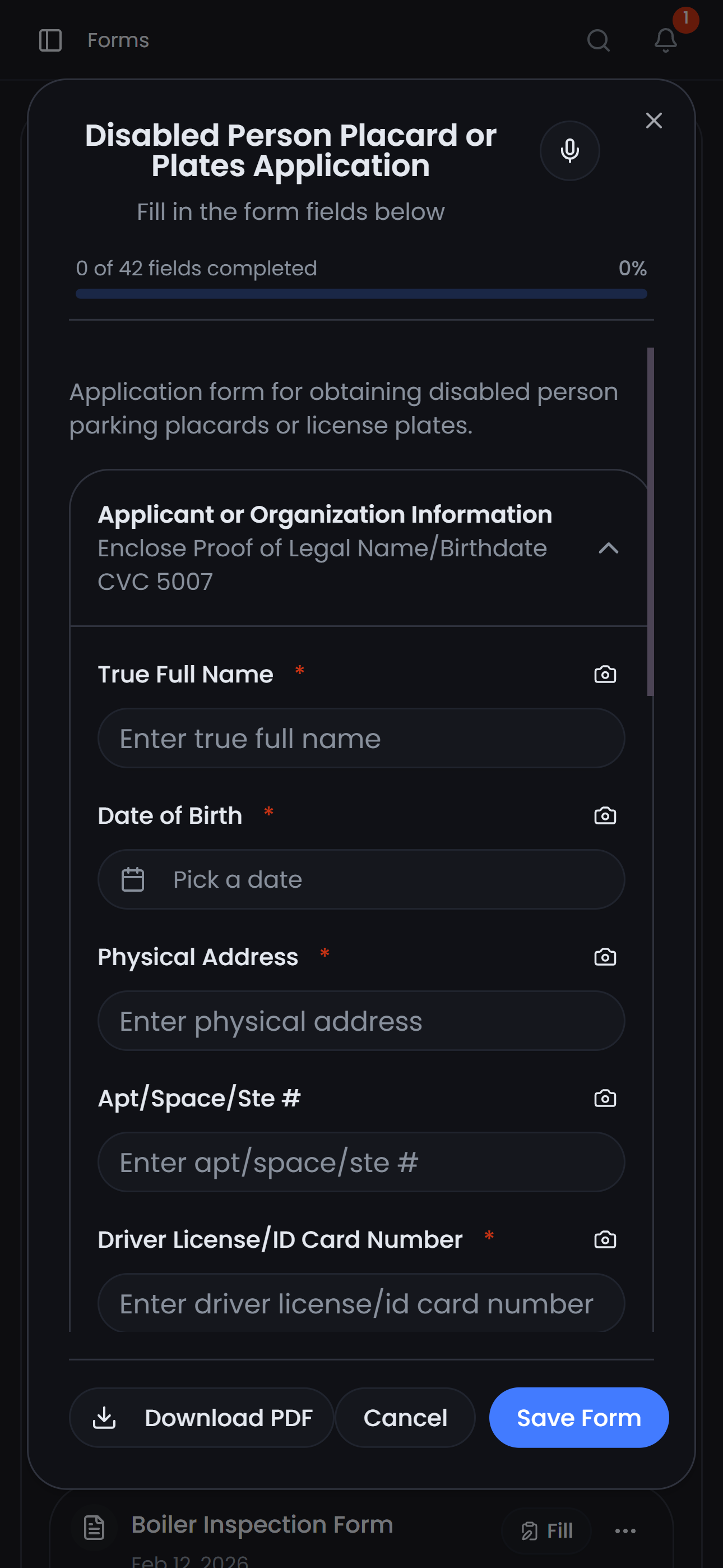
Task: Click the fields completed progress bar
Action: click(x=361, y=293)
